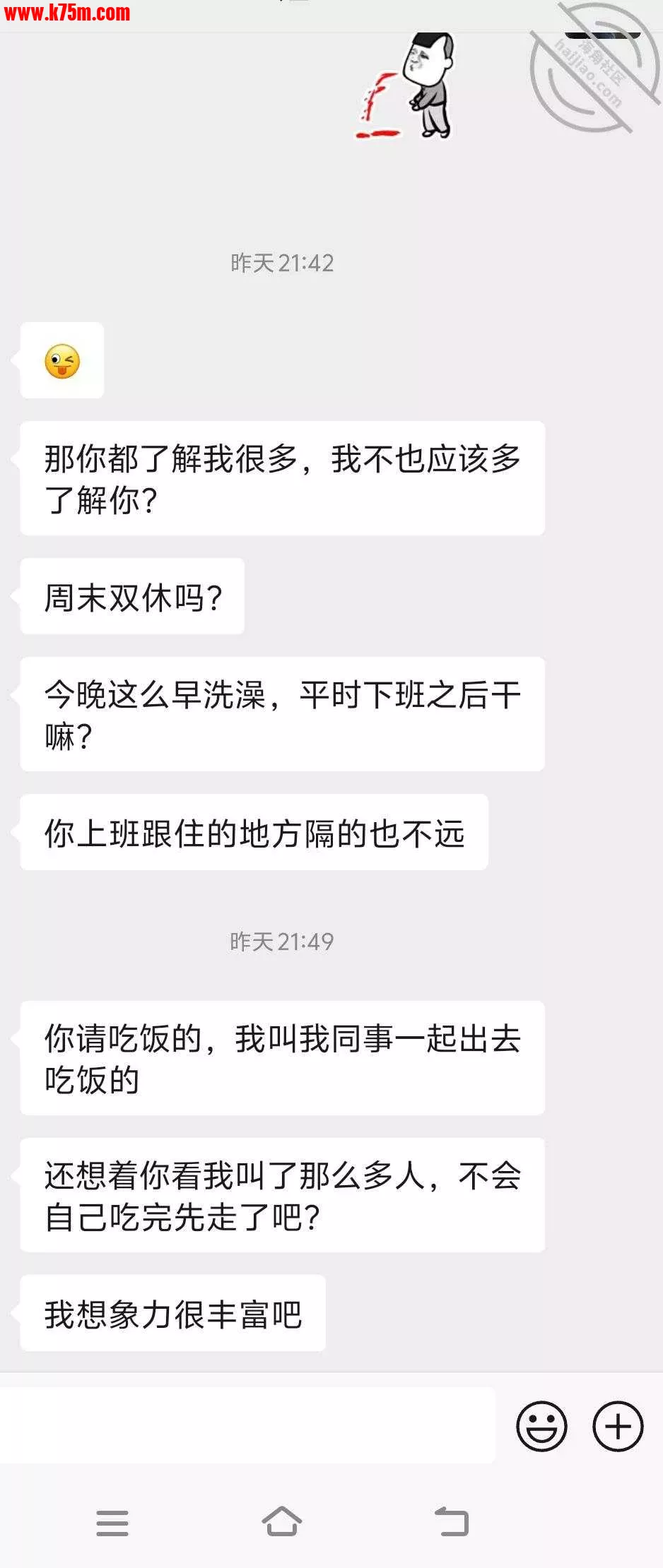This screenshot has height=1568, width=663.
Task: Open the emoji picker
Action: pos(541,1426)
